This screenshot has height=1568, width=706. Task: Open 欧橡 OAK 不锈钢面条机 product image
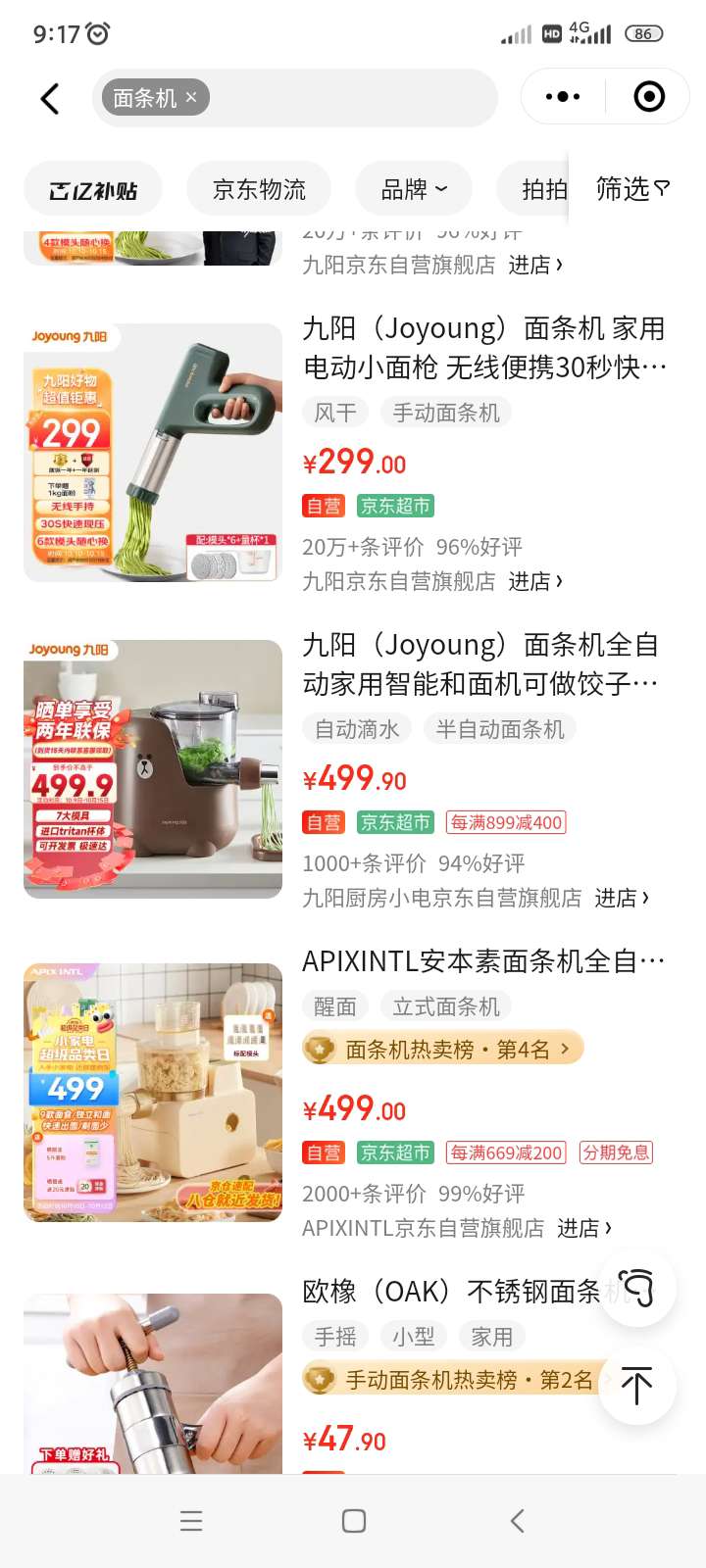click(x=153, y=1382)
